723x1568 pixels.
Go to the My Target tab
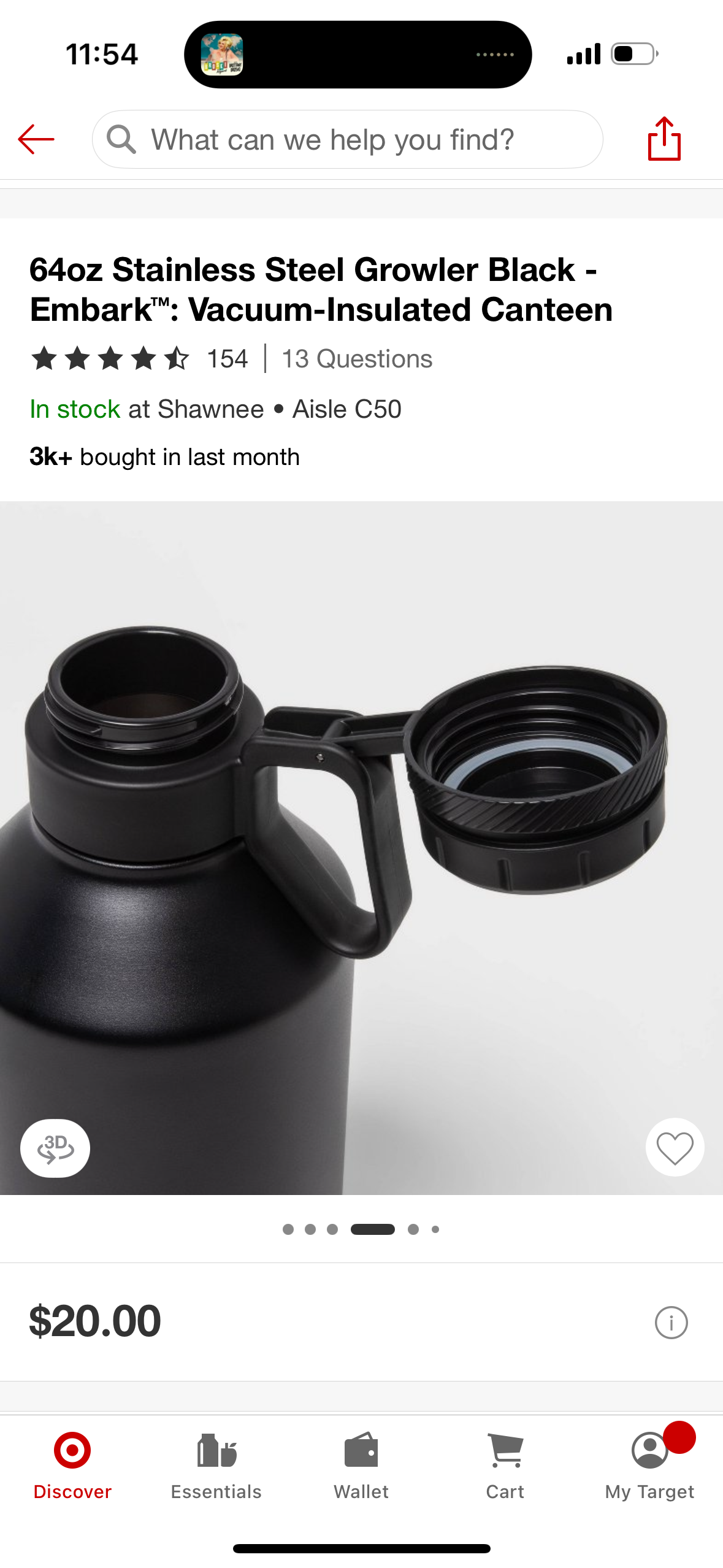pyautogui.click(x=649, y=1466)
